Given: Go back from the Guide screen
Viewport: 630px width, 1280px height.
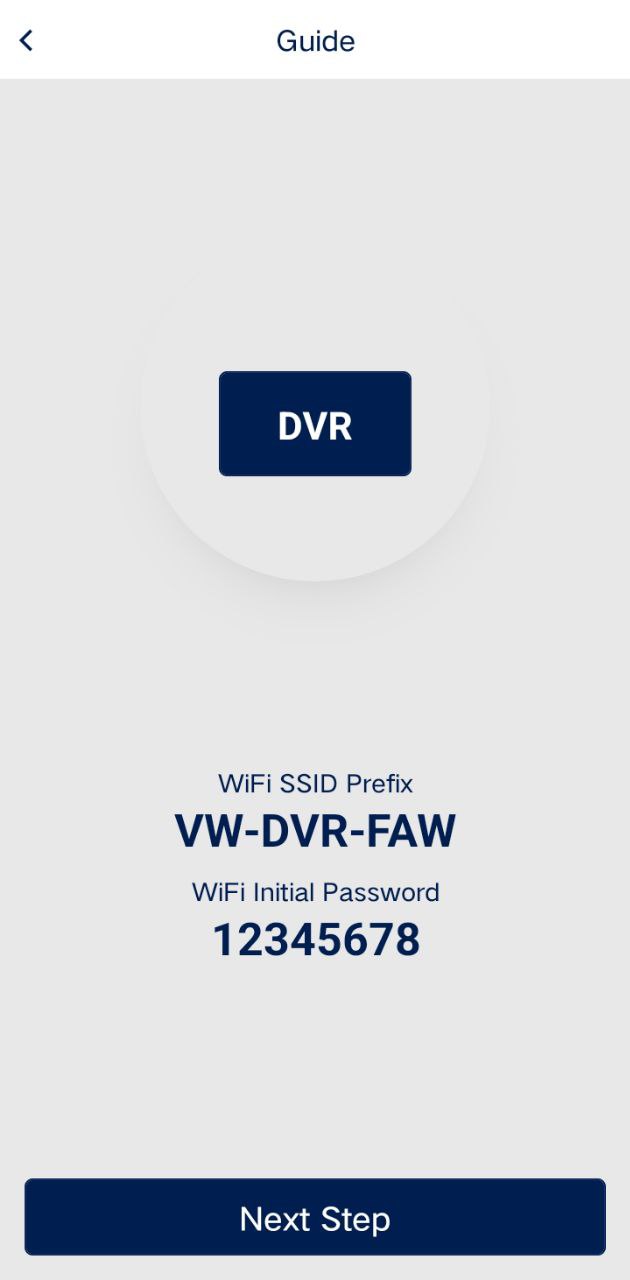Looking at the screenshot, I should [27, 40].
